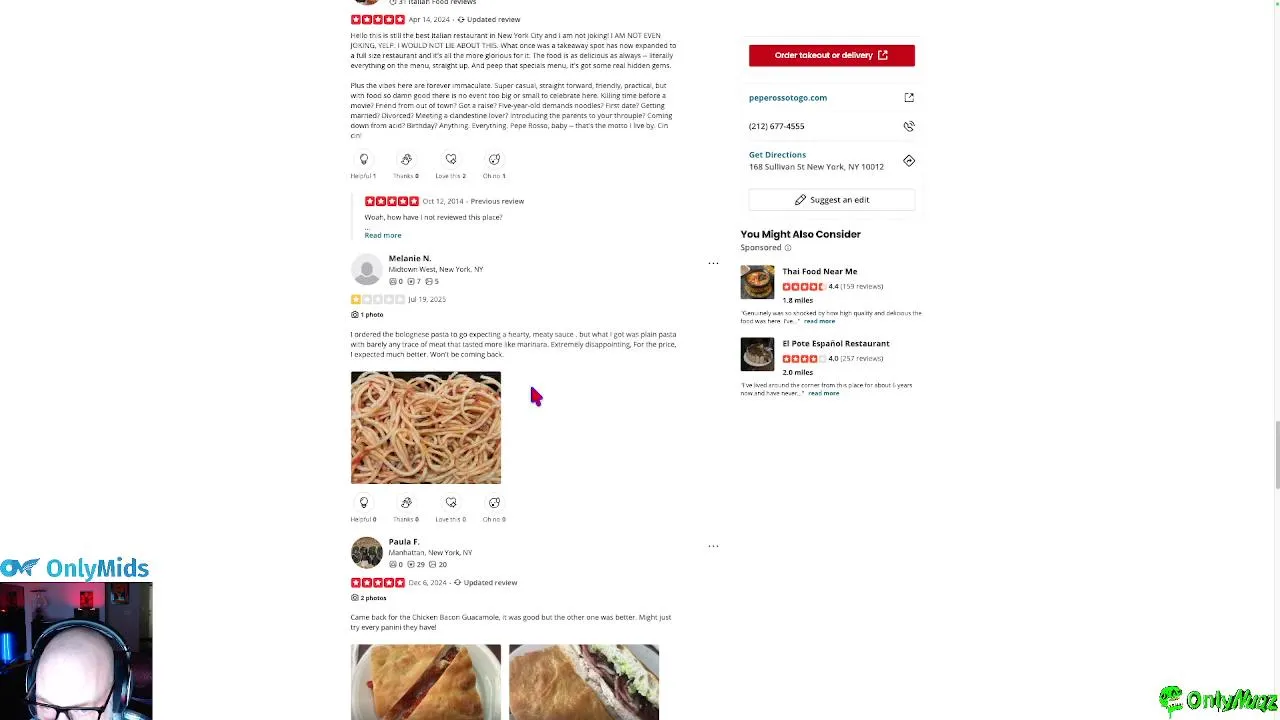The width and height of the screenshot is (1280, 720).
Task: React Oh no to Melanie N.'s review
Action: click(494, 503)
